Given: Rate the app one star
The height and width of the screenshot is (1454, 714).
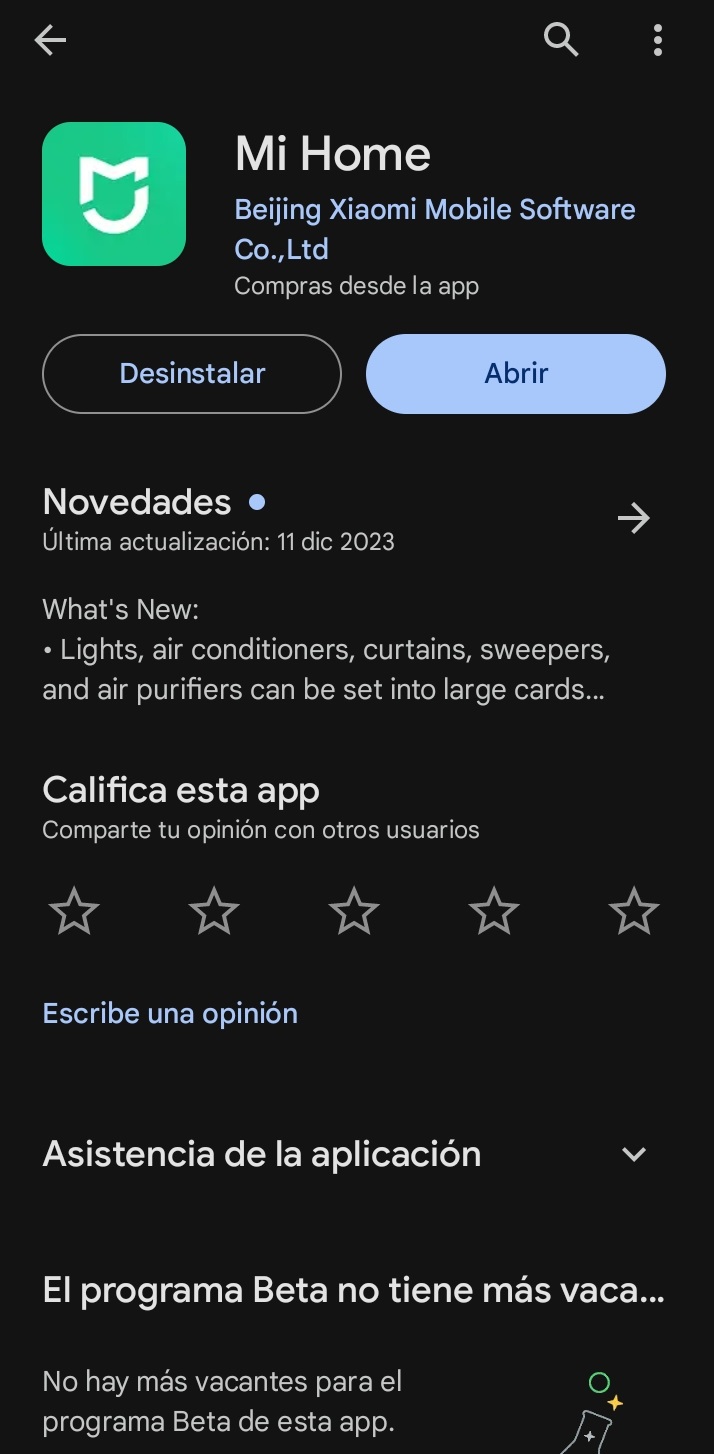Looking at the screenshot, I should pyautogui.click(x=74, y=912).
